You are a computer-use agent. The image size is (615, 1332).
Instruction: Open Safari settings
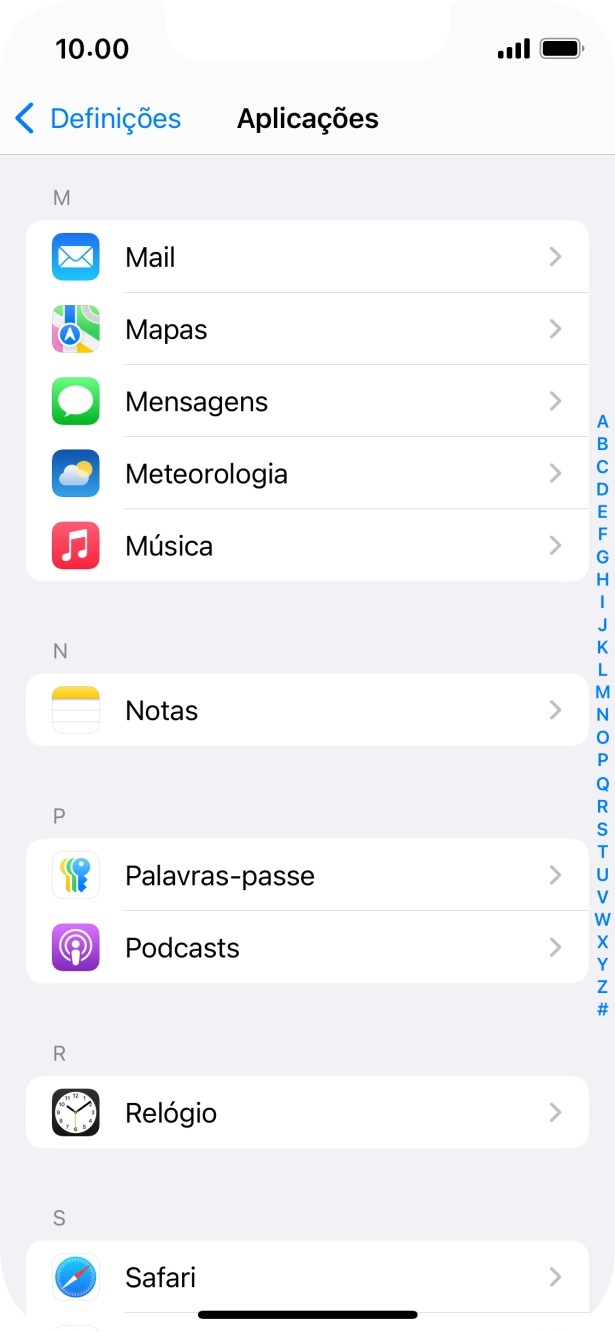(306, 1277)
